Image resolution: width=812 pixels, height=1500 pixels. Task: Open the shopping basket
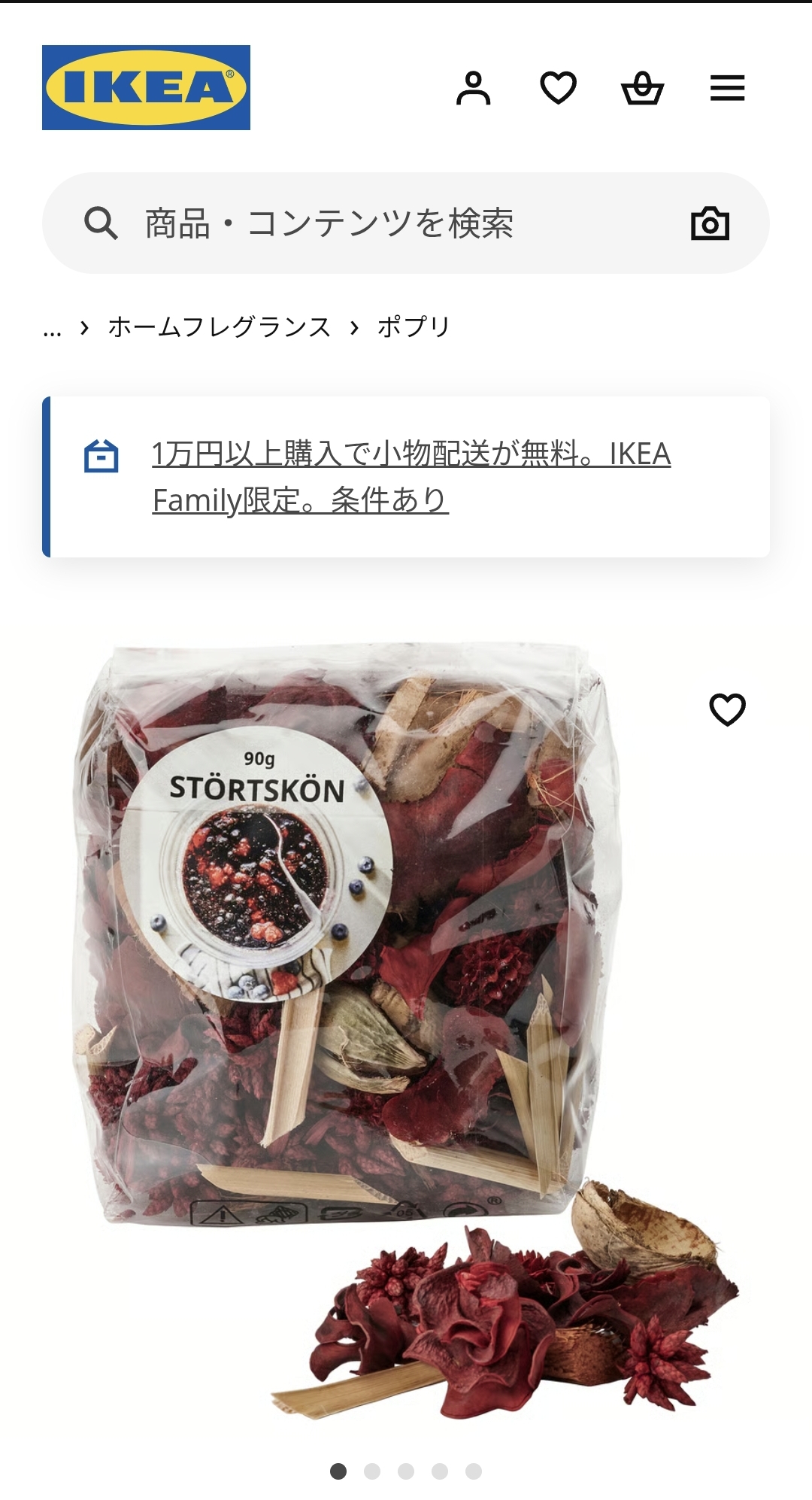[x=642, y=88]
